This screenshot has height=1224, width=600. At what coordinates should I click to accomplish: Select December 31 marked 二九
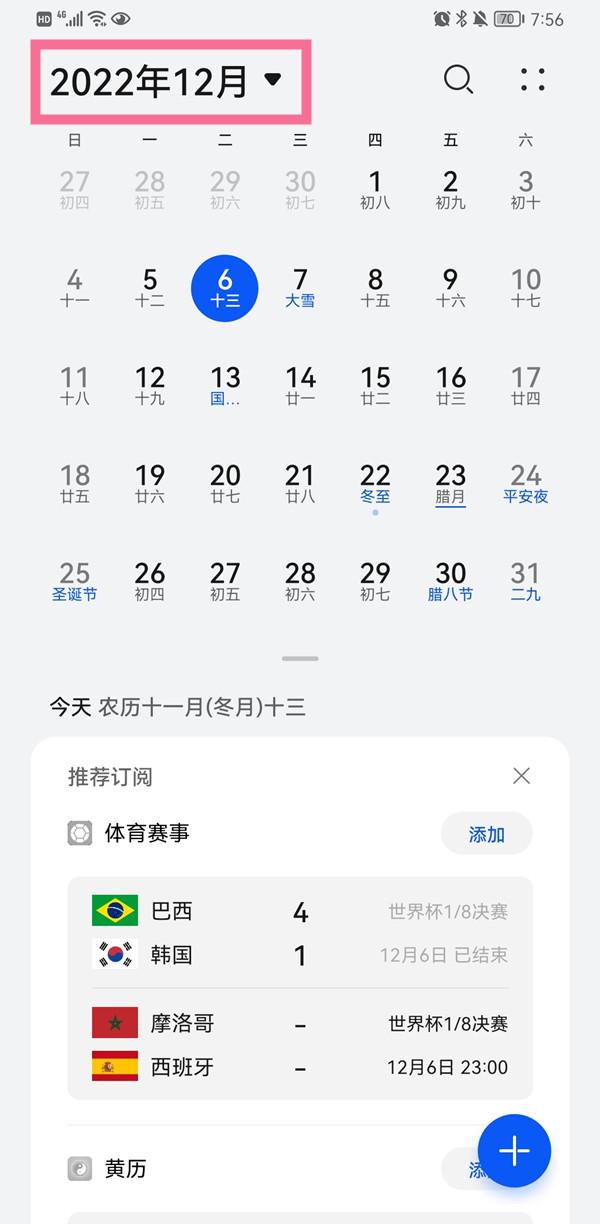point(526,581)
